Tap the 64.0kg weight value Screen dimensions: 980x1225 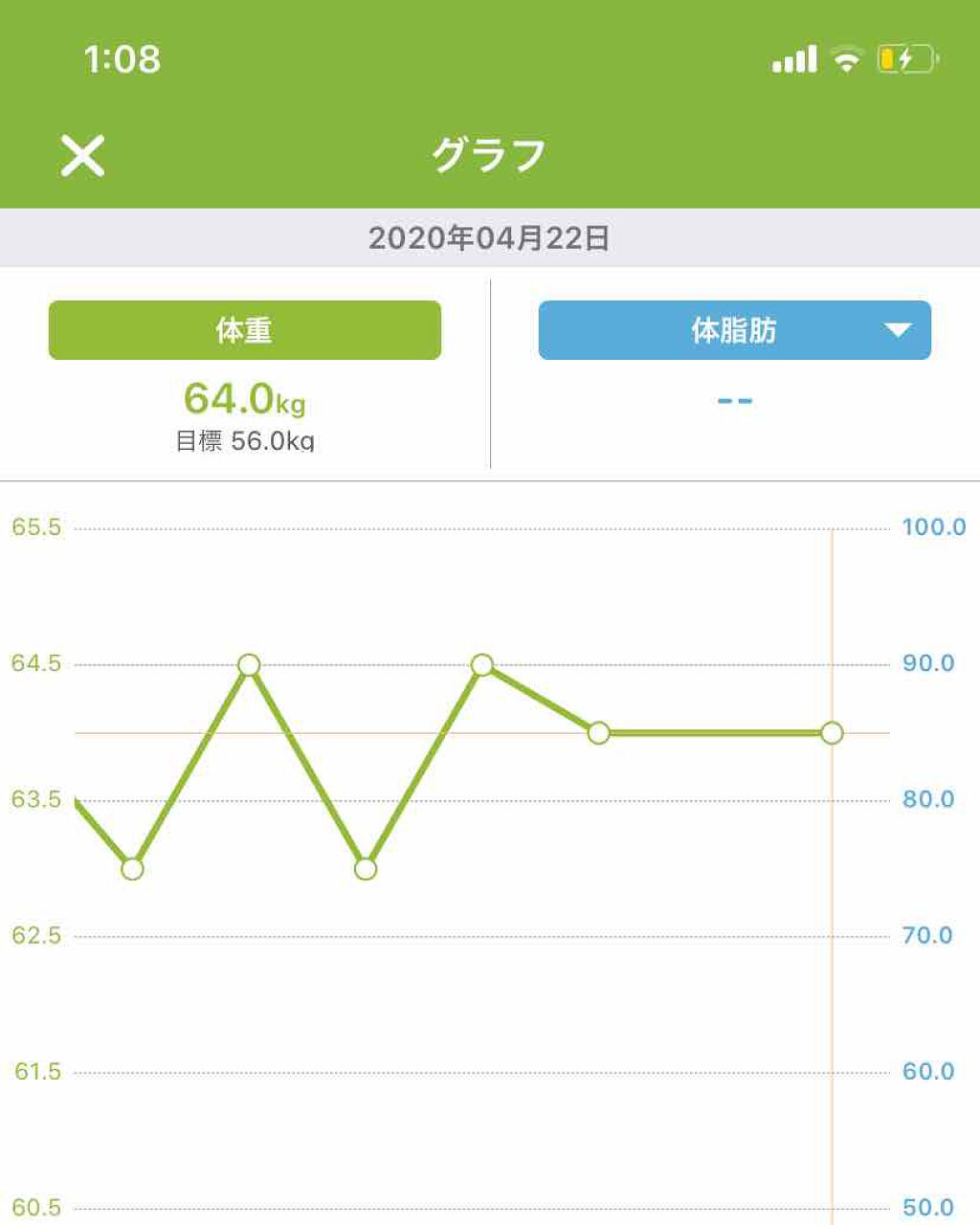[x=242, y=399]
